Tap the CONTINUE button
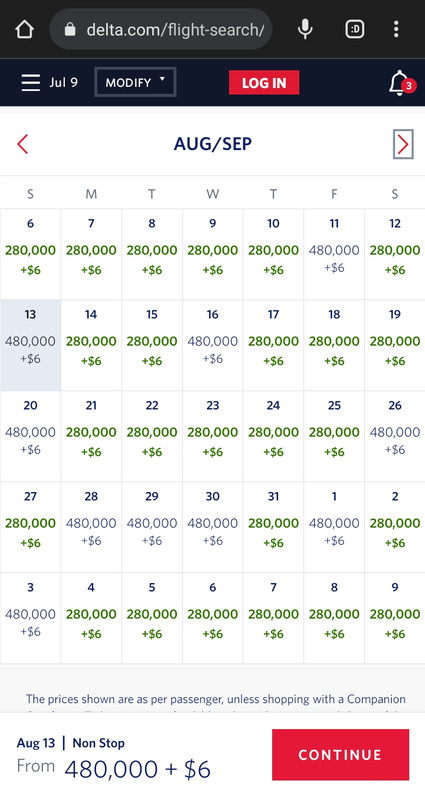This screenshot has width=425, height=800. [340, 755]
